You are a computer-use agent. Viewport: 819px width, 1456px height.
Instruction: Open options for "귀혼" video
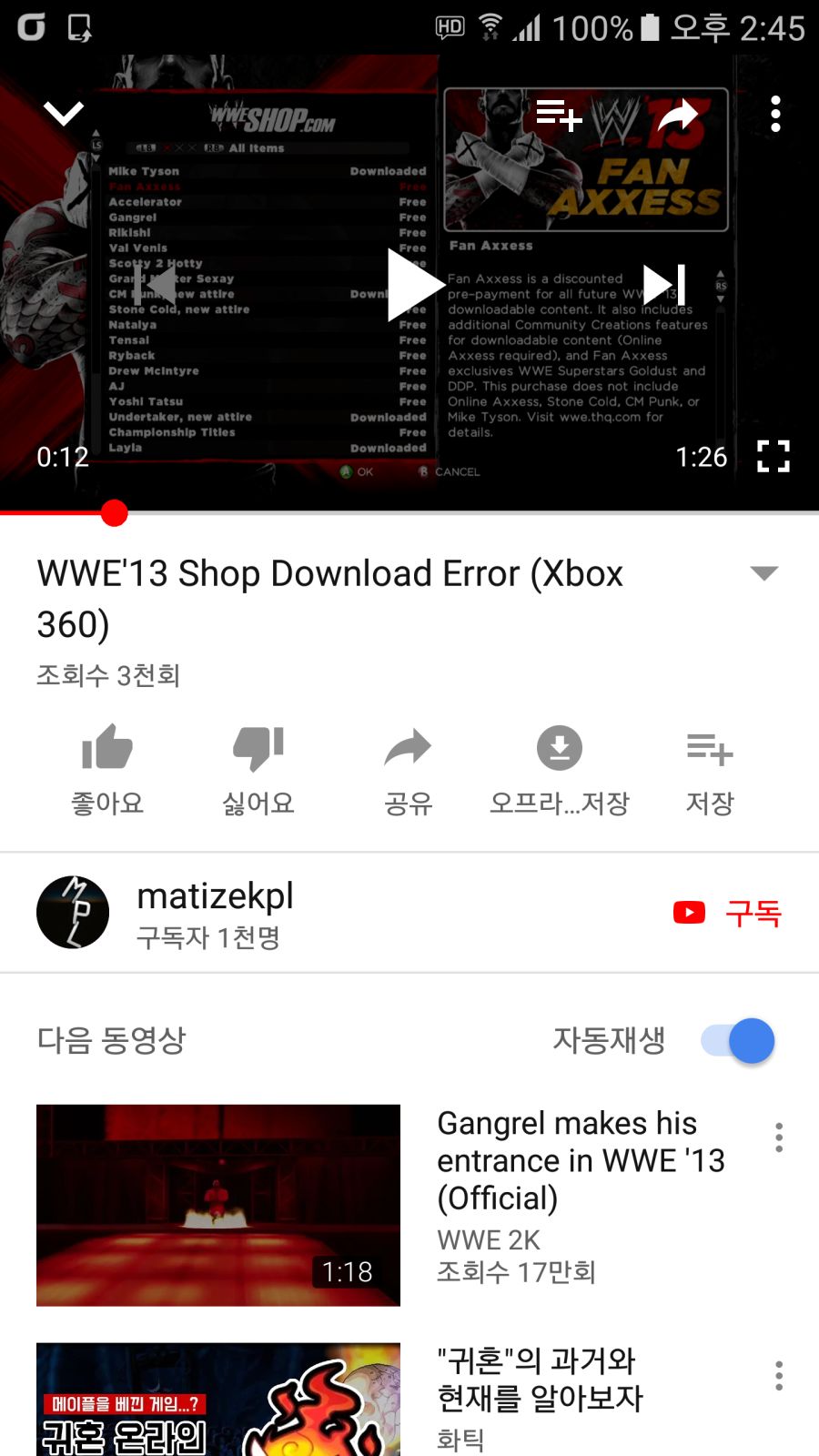779,1375
